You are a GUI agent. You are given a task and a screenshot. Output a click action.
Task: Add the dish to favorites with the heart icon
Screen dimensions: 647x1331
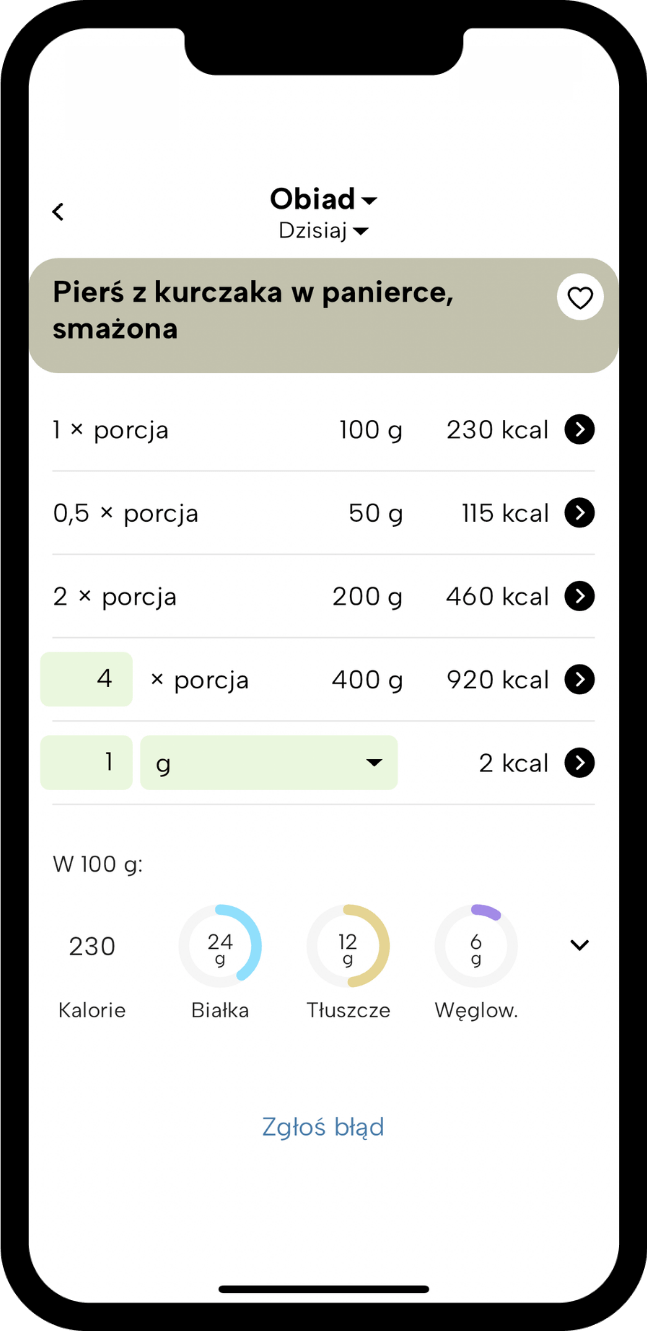[580, 297]
